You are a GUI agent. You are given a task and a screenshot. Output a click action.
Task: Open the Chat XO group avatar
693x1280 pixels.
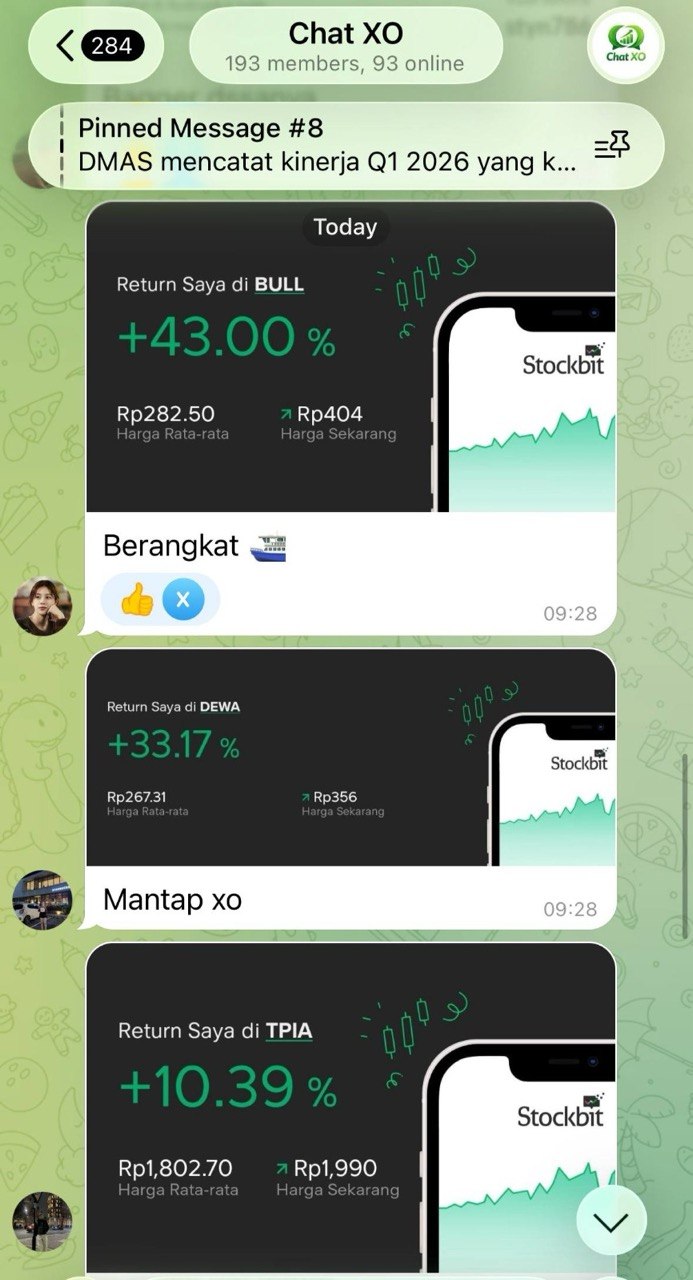(x=626, y=45)
